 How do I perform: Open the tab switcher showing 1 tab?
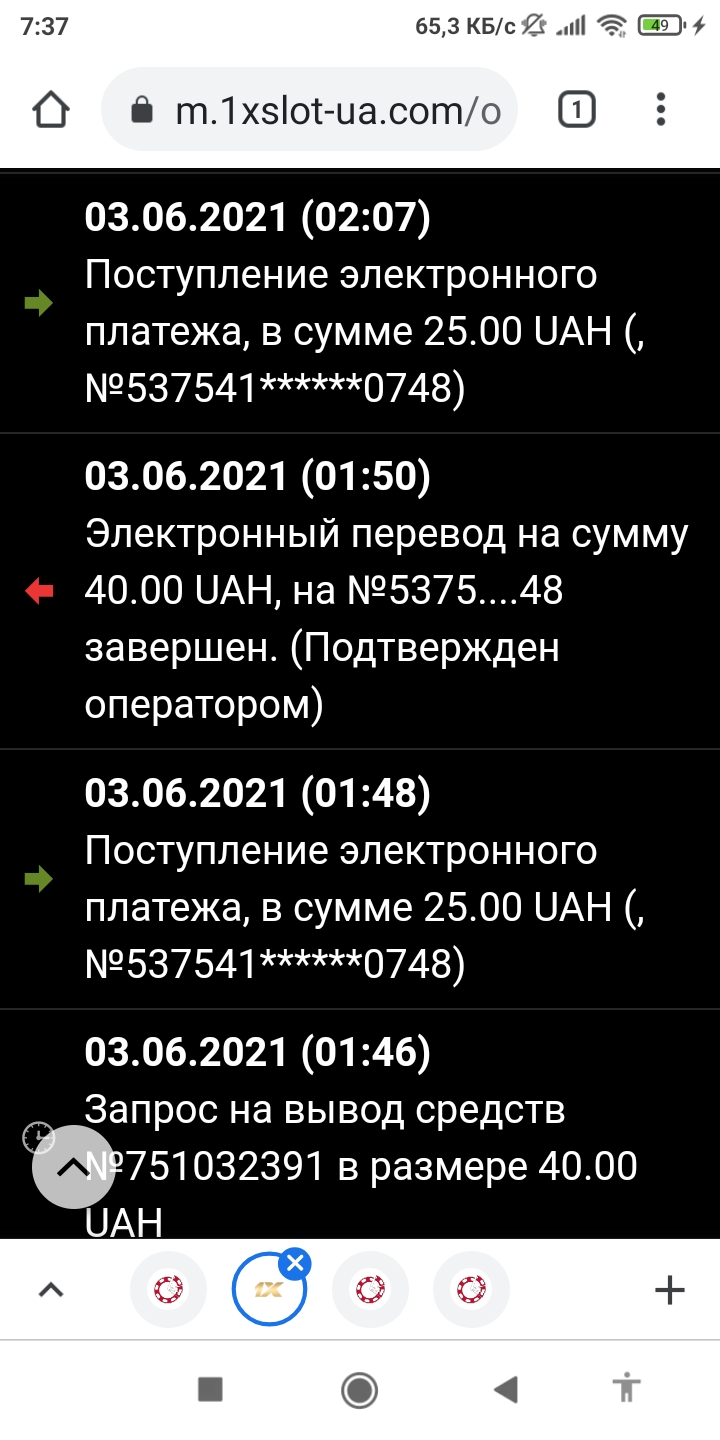coord(576,109)
